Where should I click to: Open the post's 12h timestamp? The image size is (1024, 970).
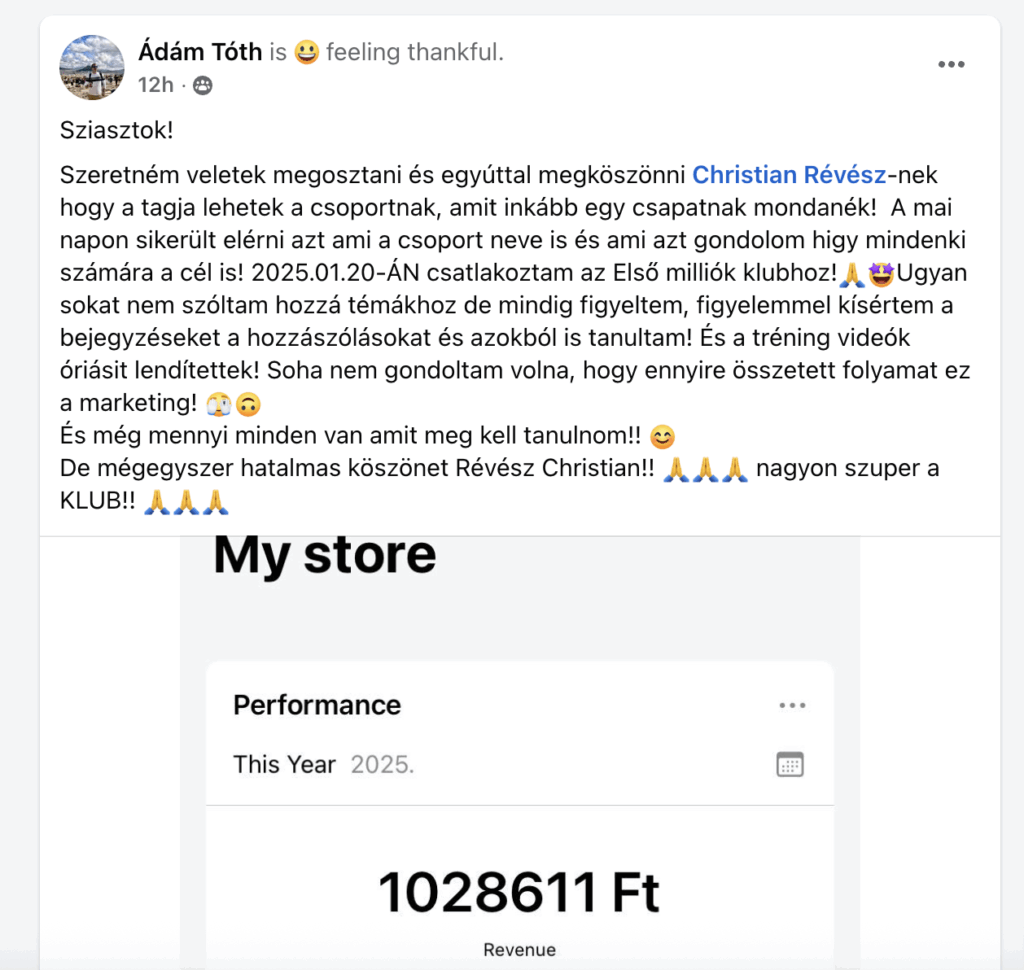click(155, 85)
